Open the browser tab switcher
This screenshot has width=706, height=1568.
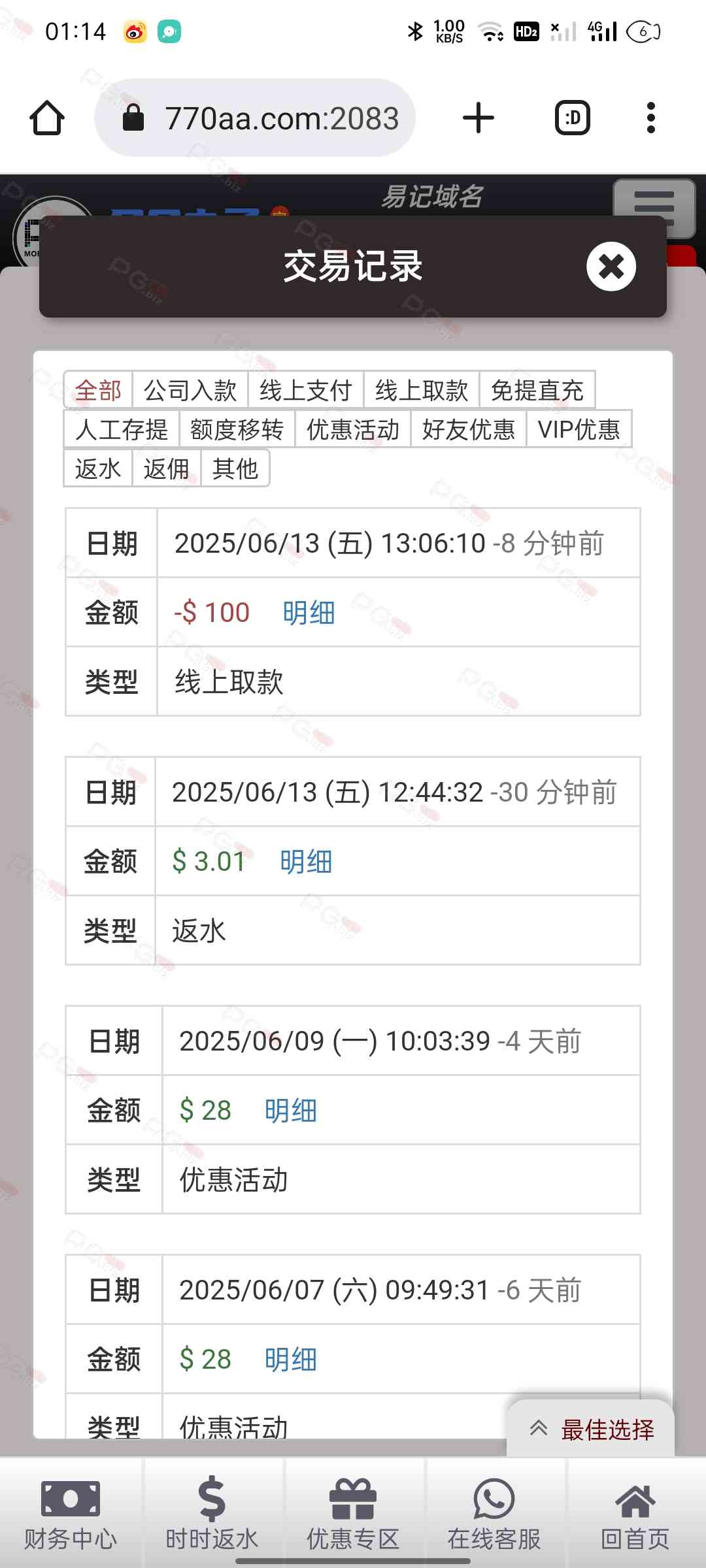tap(573, 118)
